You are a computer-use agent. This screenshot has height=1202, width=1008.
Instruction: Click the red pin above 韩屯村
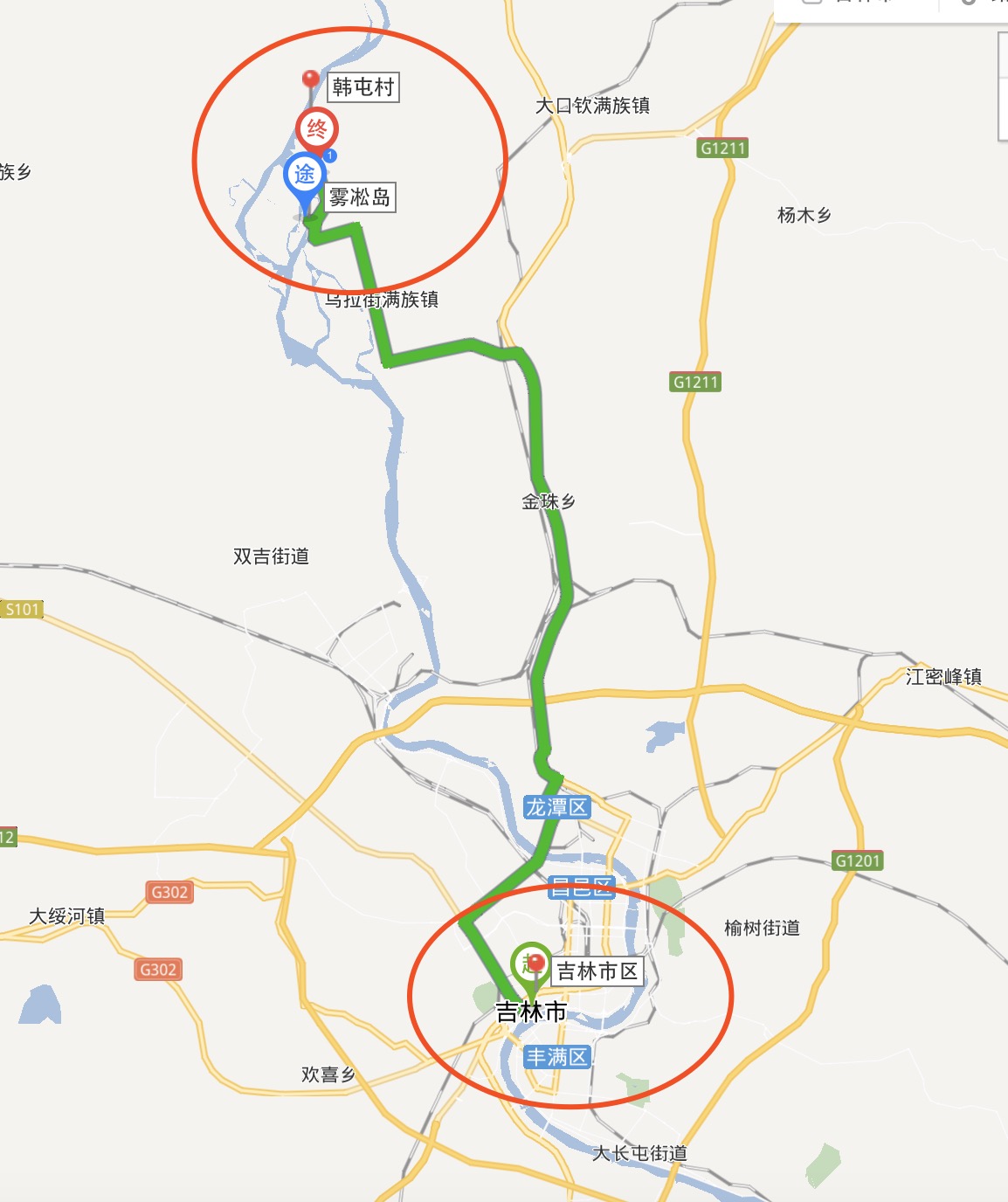coord(309,79)
